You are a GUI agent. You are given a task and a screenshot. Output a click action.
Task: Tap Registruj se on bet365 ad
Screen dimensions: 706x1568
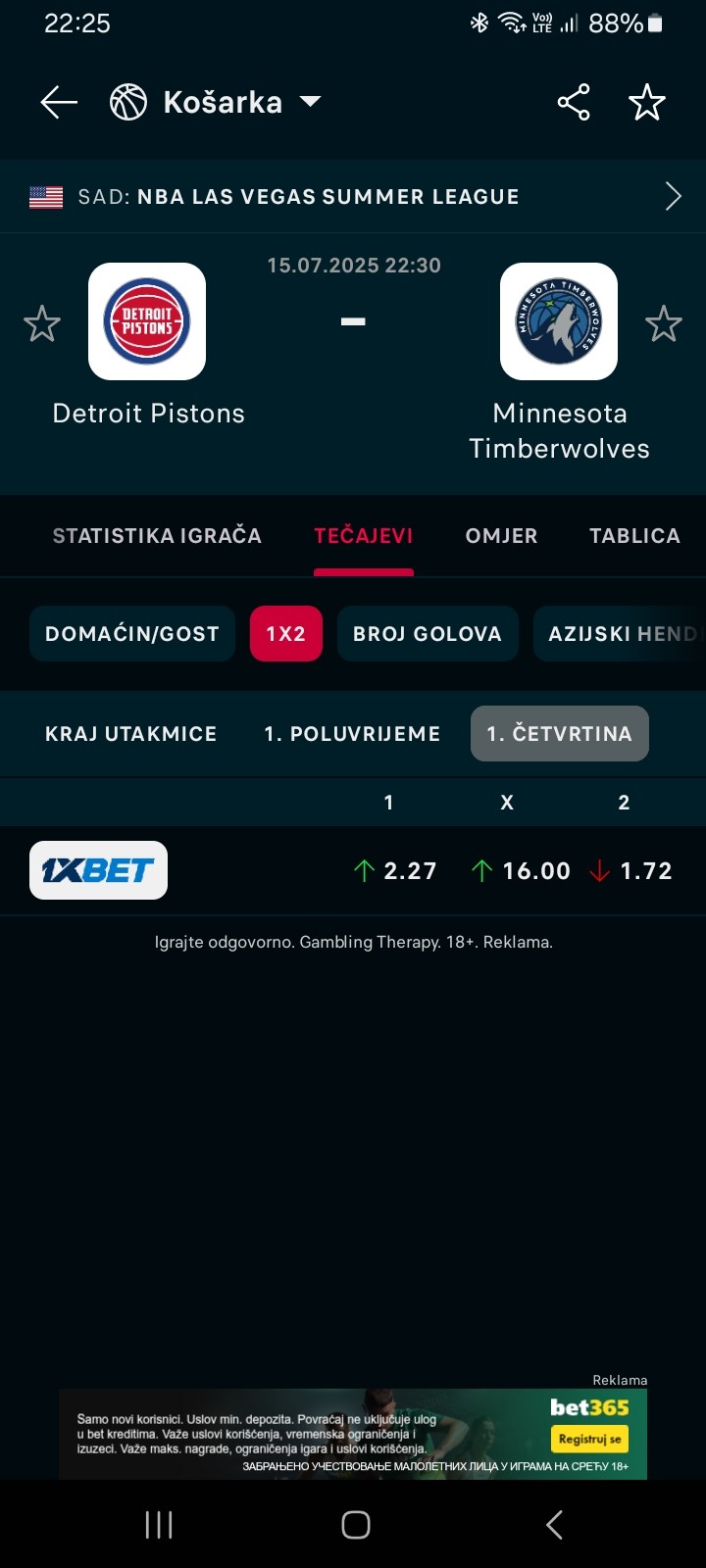click(x=589, y=1439)
